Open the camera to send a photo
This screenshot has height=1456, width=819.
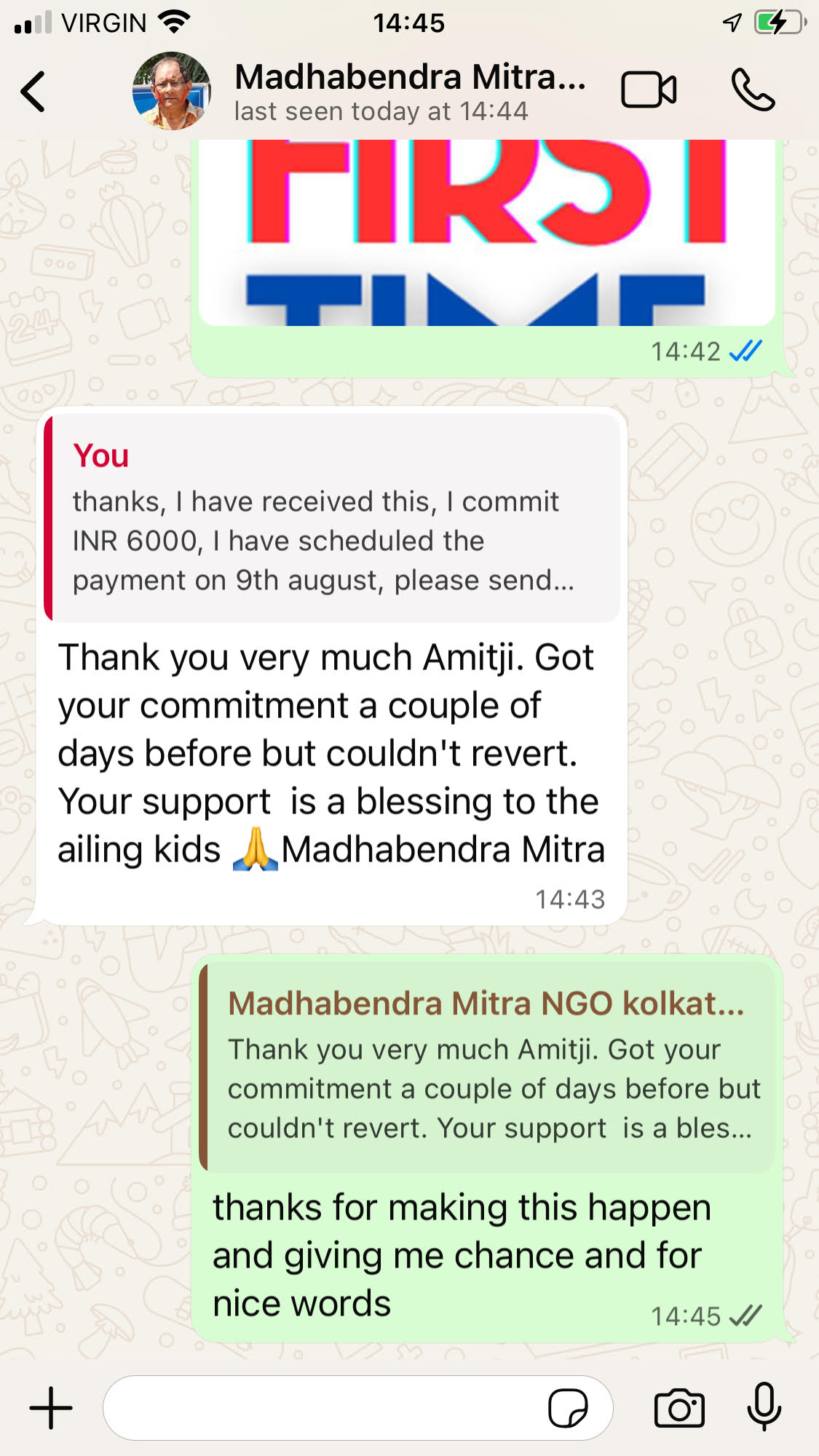pyautogui.click(x=679, y=1408)
